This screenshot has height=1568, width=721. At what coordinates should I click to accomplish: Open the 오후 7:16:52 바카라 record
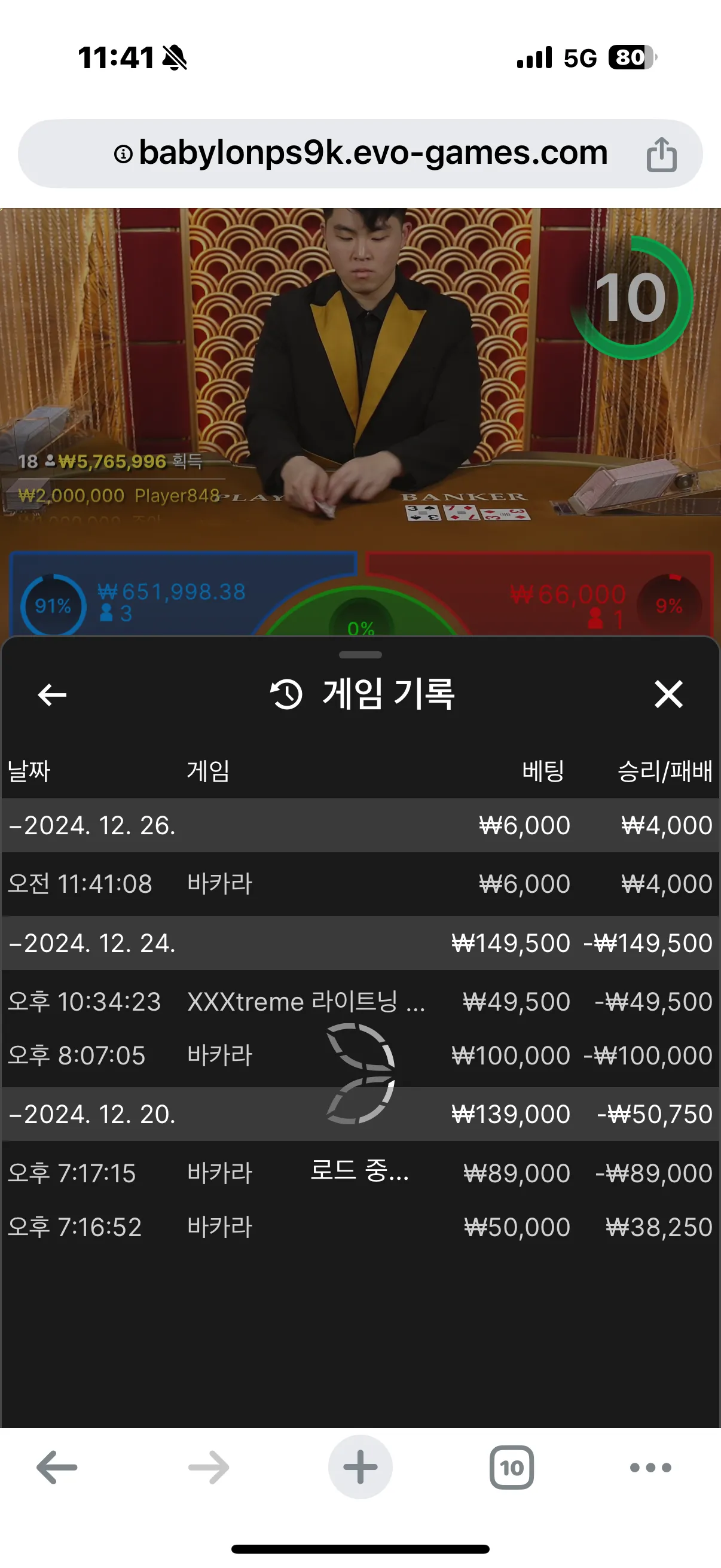pos(360,1227)
